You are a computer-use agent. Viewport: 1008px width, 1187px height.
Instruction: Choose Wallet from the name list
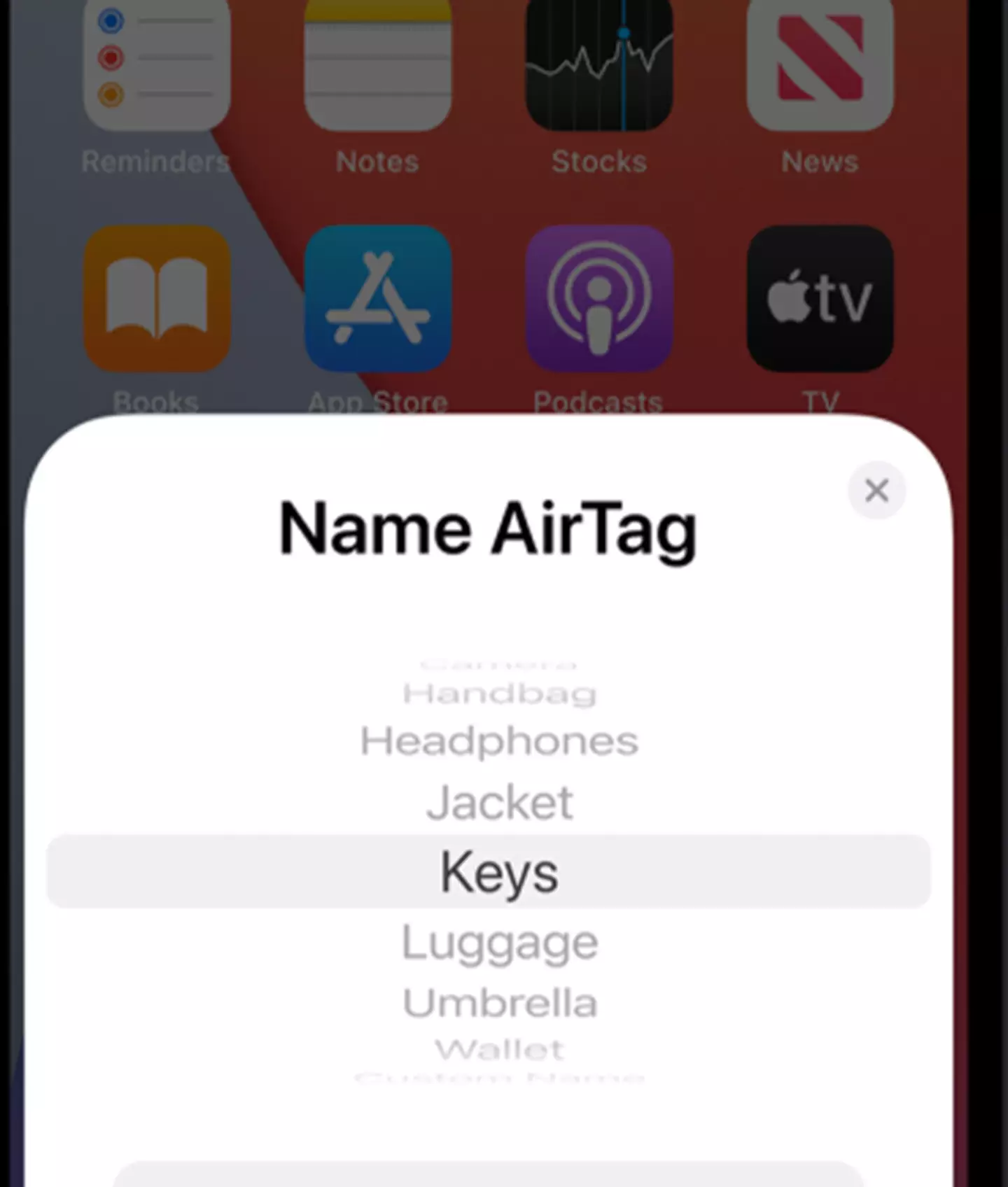[500, 1049]
